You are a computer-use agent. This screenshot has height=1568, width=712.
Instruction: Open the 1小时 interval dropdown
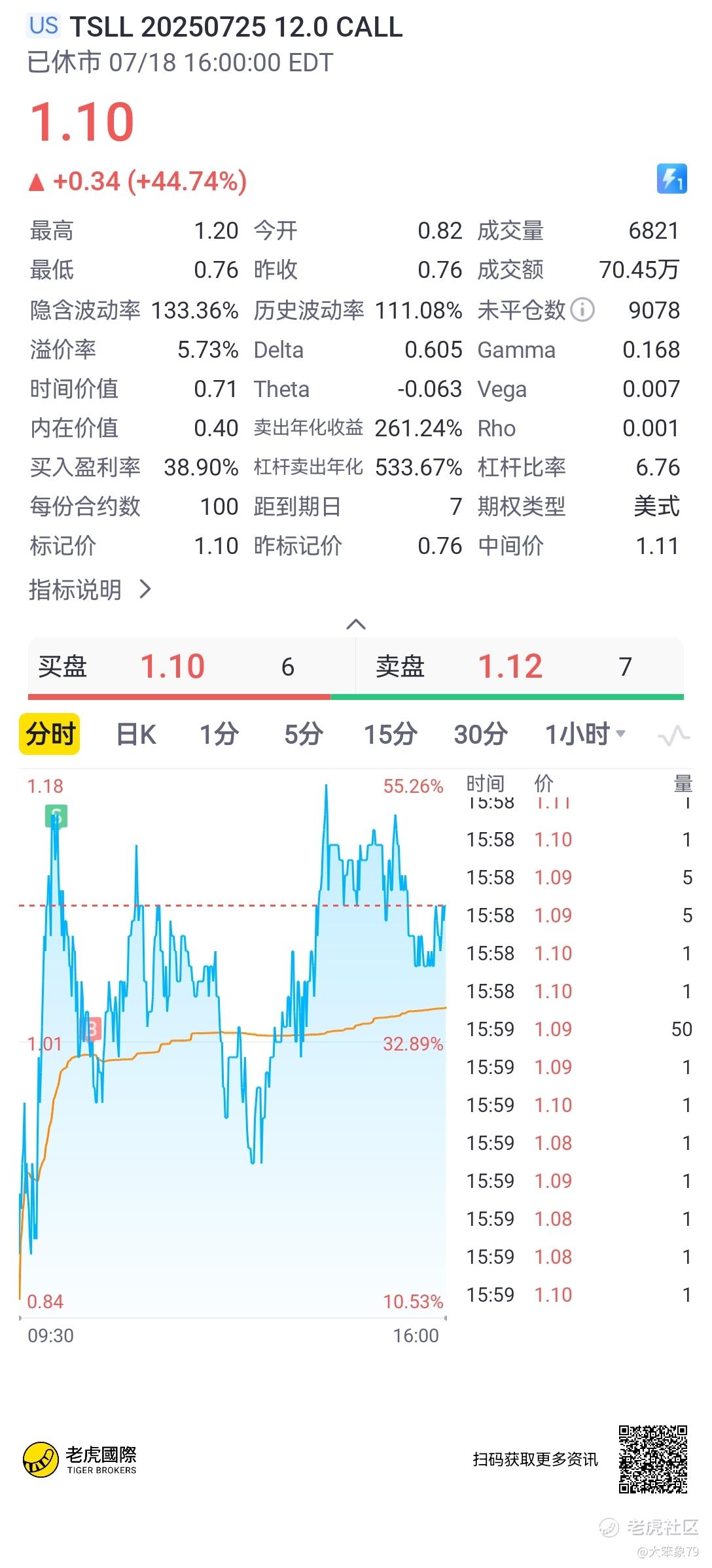coord(585,734)
